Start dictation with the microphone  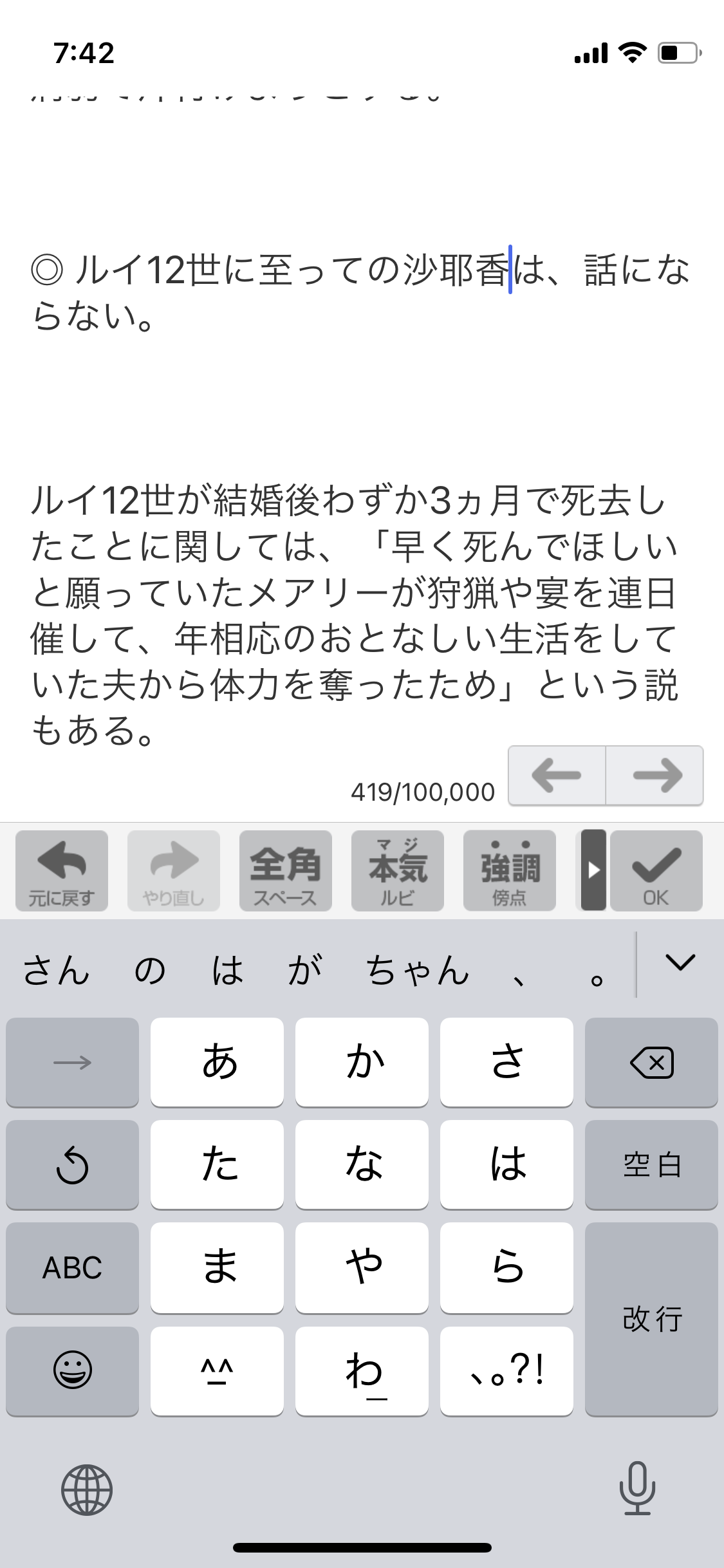tap(637, 1488)
